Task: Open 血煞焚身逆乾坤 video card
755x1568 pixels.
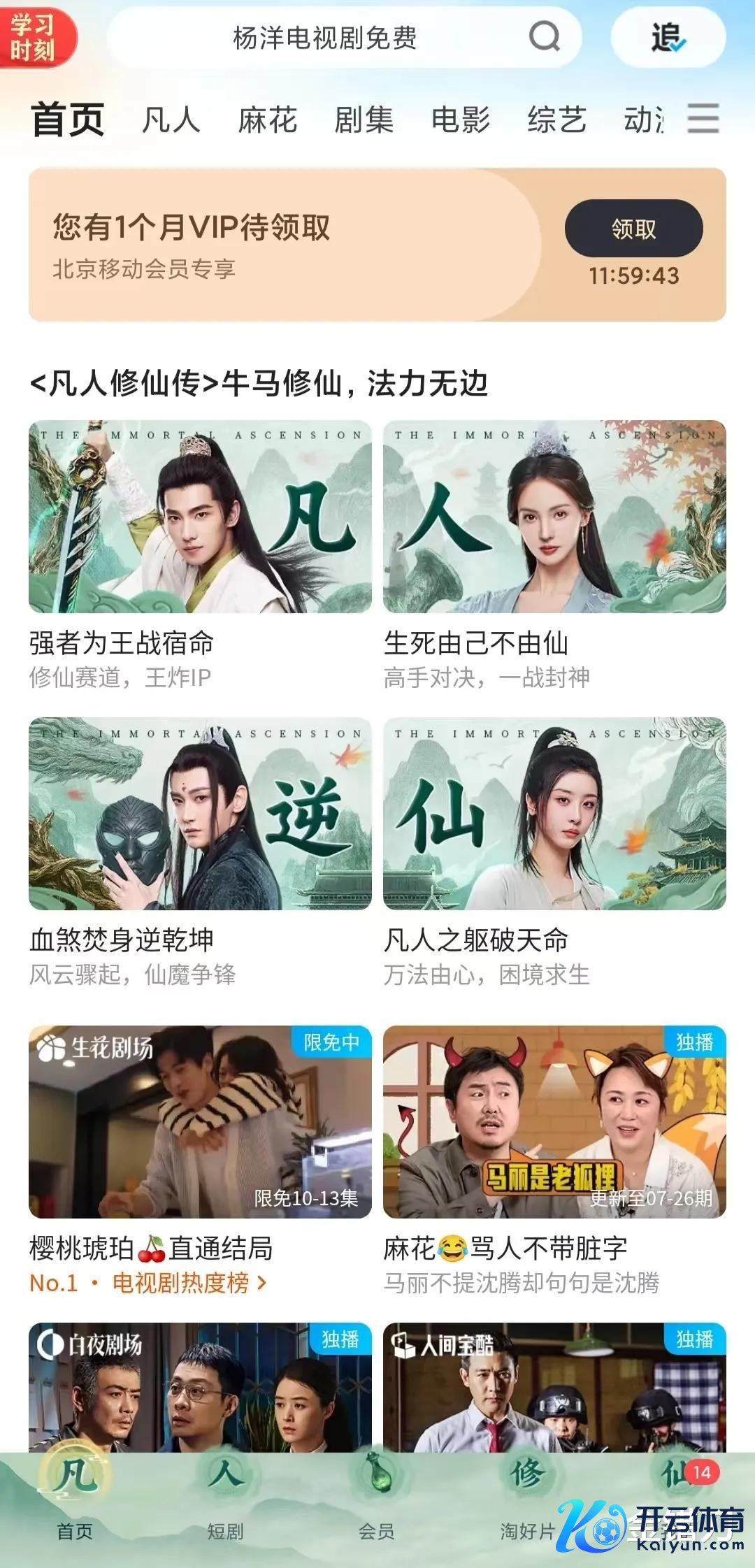Action: coord(200,814)
